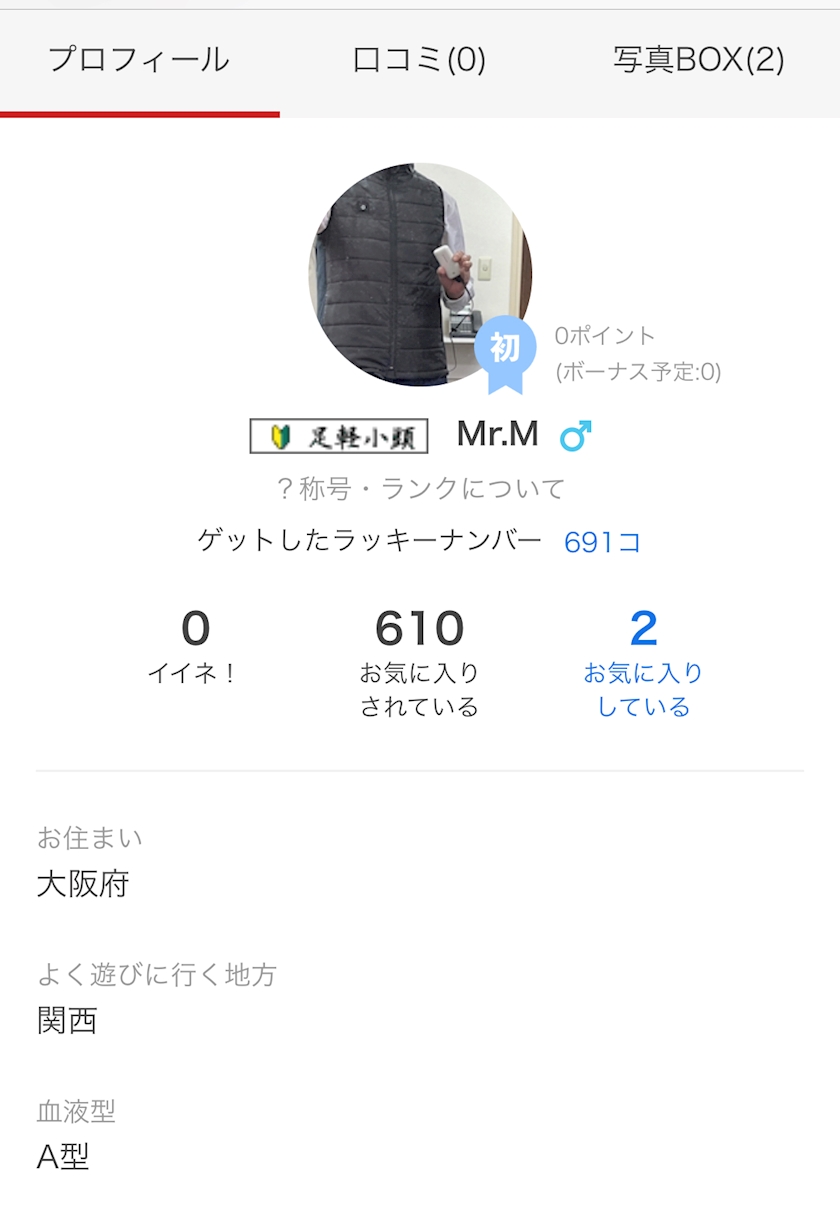The width and height of the screenshot is (840, 1217).
Task: Switch to the プロフィール tab
Action: coord(139,61)
